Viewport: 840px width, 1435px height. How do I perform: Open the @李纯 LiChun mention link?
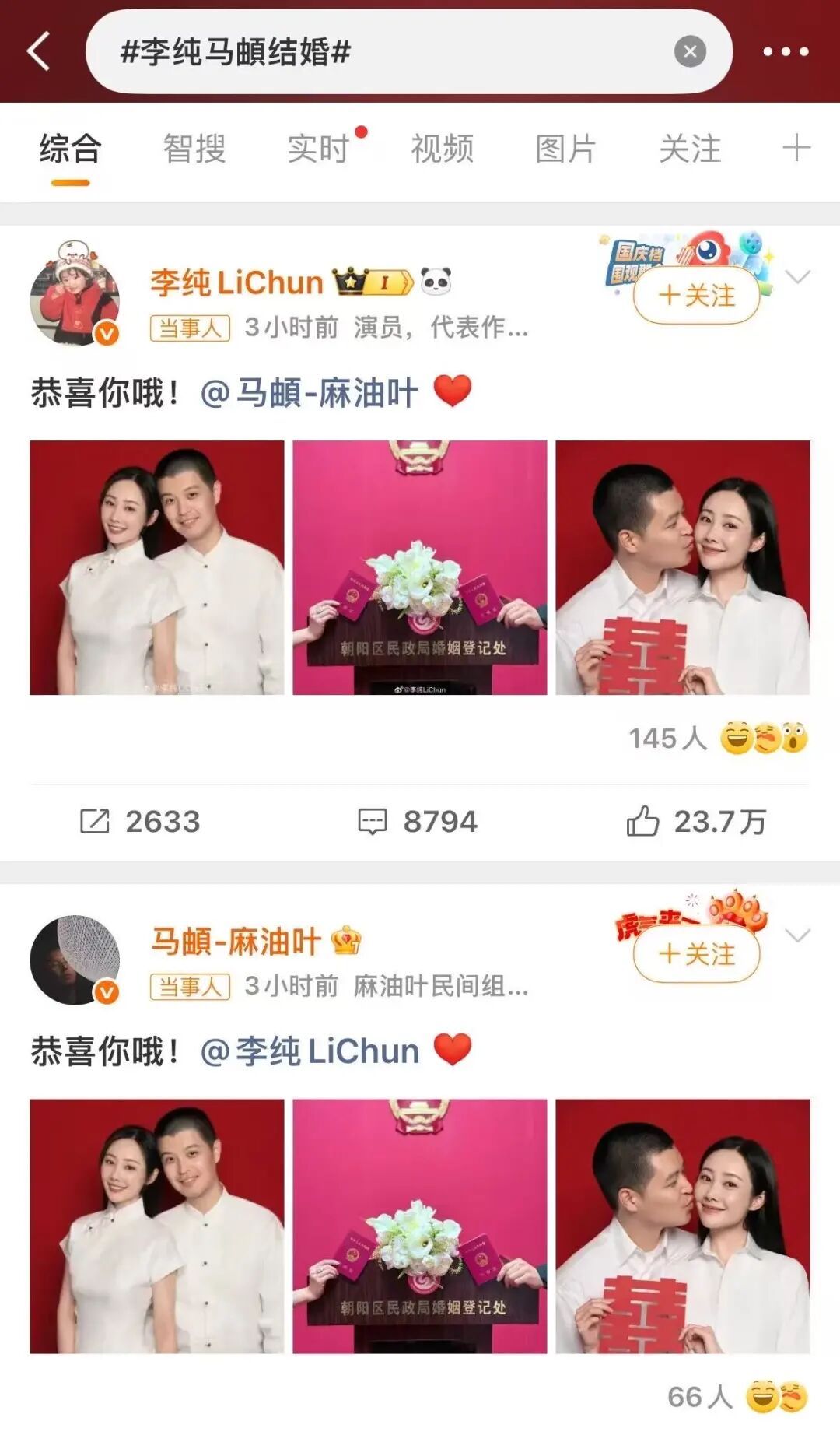point(310,1051)
